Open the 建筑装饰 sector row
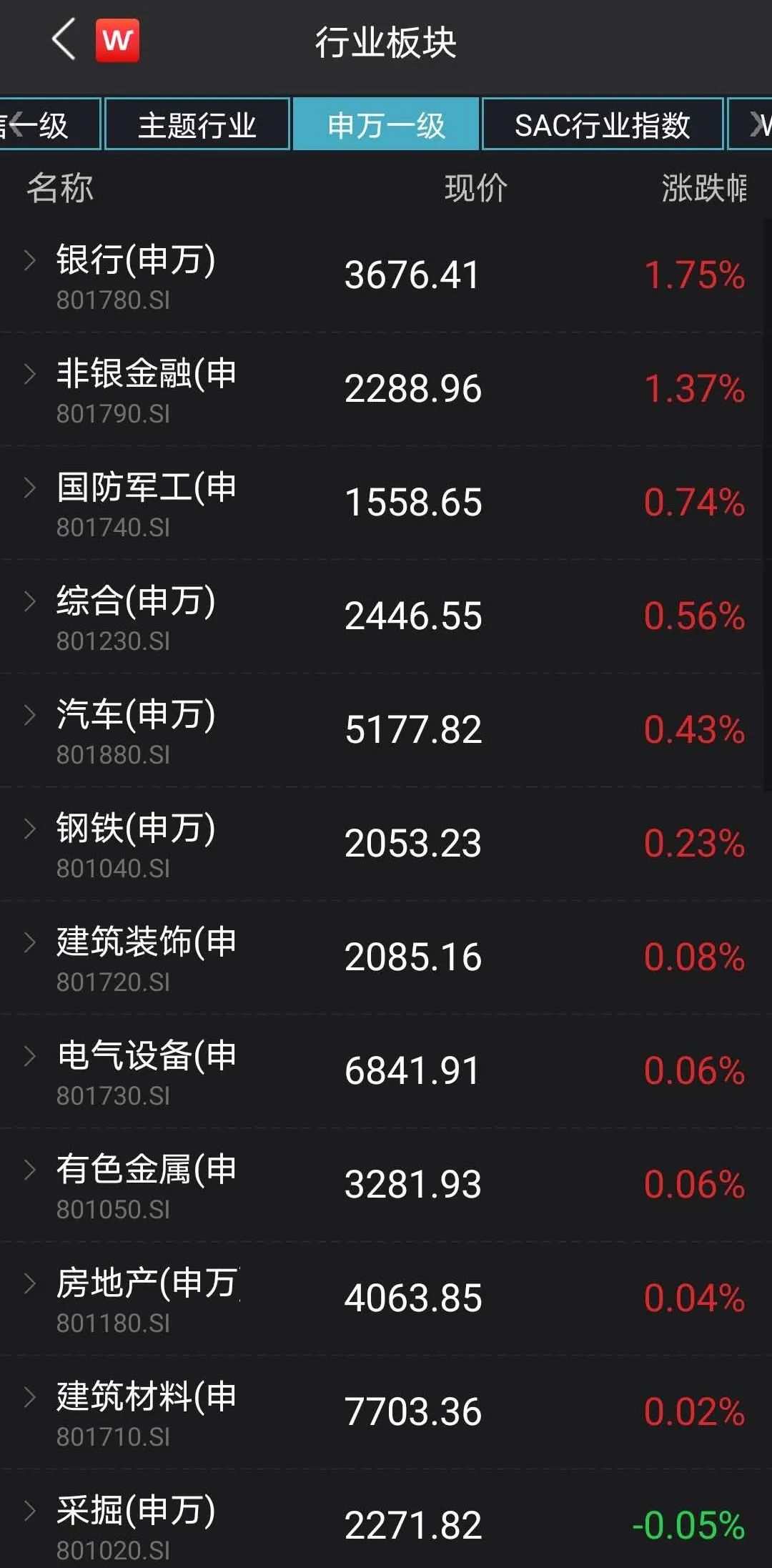 click(382, 958)
